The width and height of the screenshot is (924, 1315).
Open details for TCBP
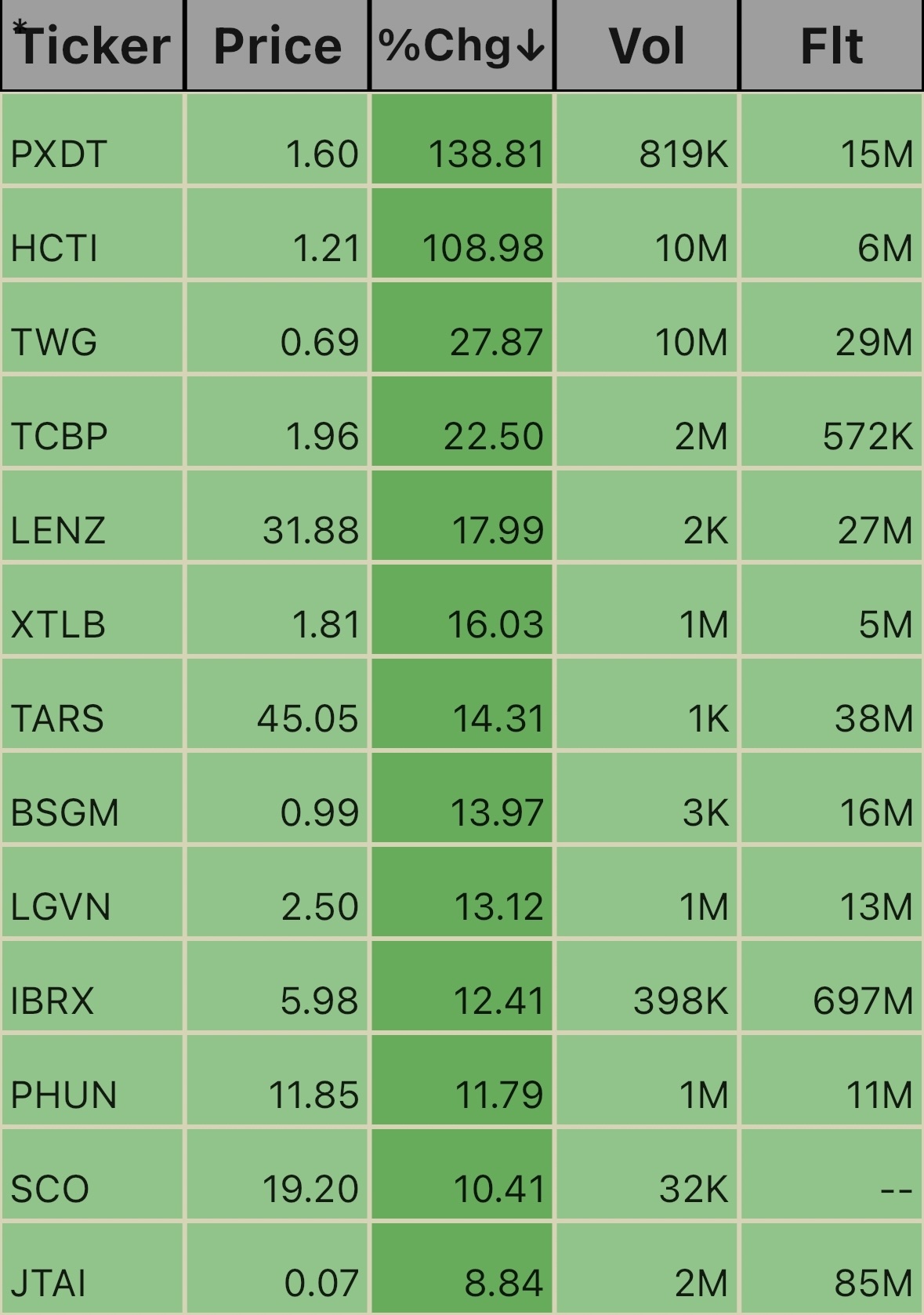pos(59,436)
